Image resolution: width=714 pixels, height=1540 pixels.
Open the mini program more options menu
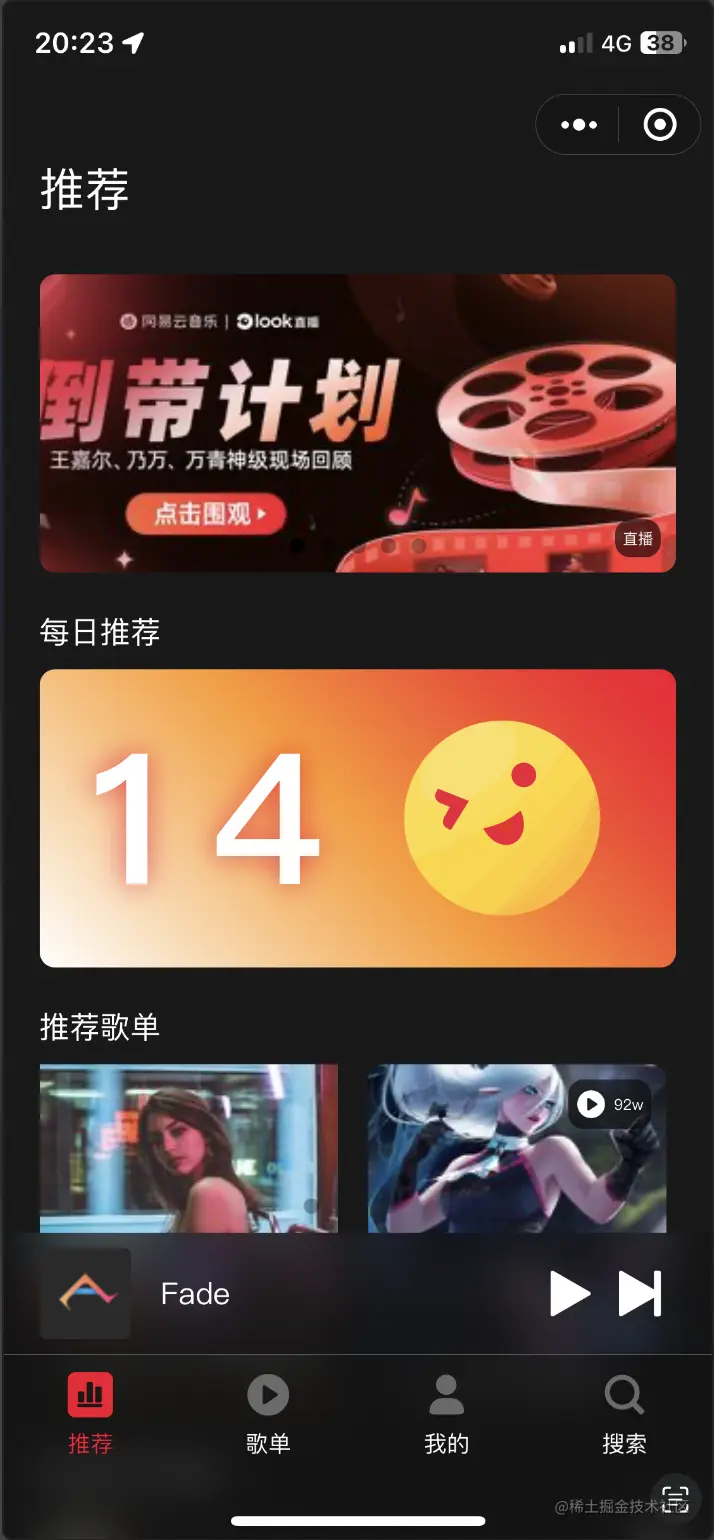click(x=579, y=125)
